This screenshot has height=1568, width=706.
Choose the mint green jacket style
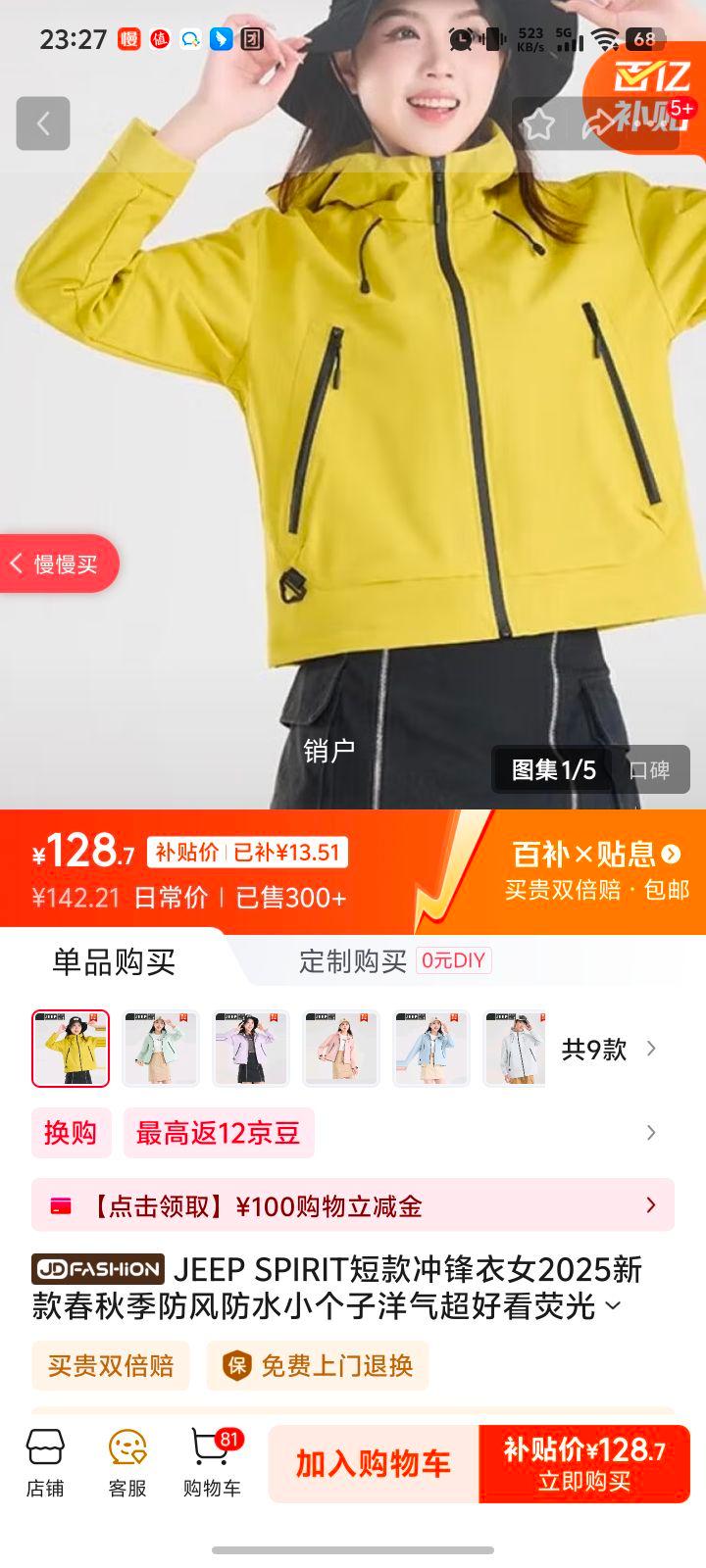point(161,1049)
